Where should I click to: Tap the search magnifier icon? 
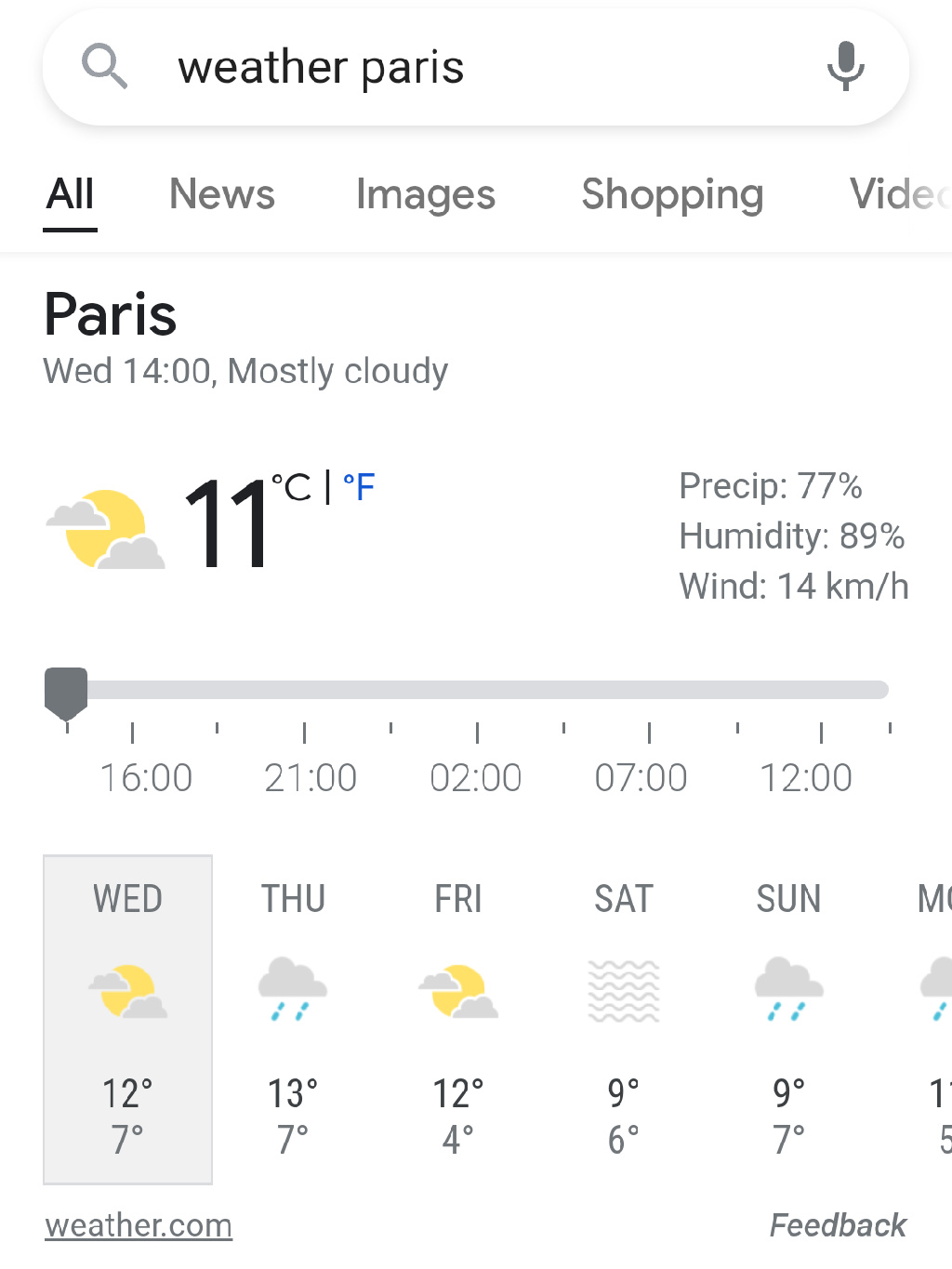point(104,67)
